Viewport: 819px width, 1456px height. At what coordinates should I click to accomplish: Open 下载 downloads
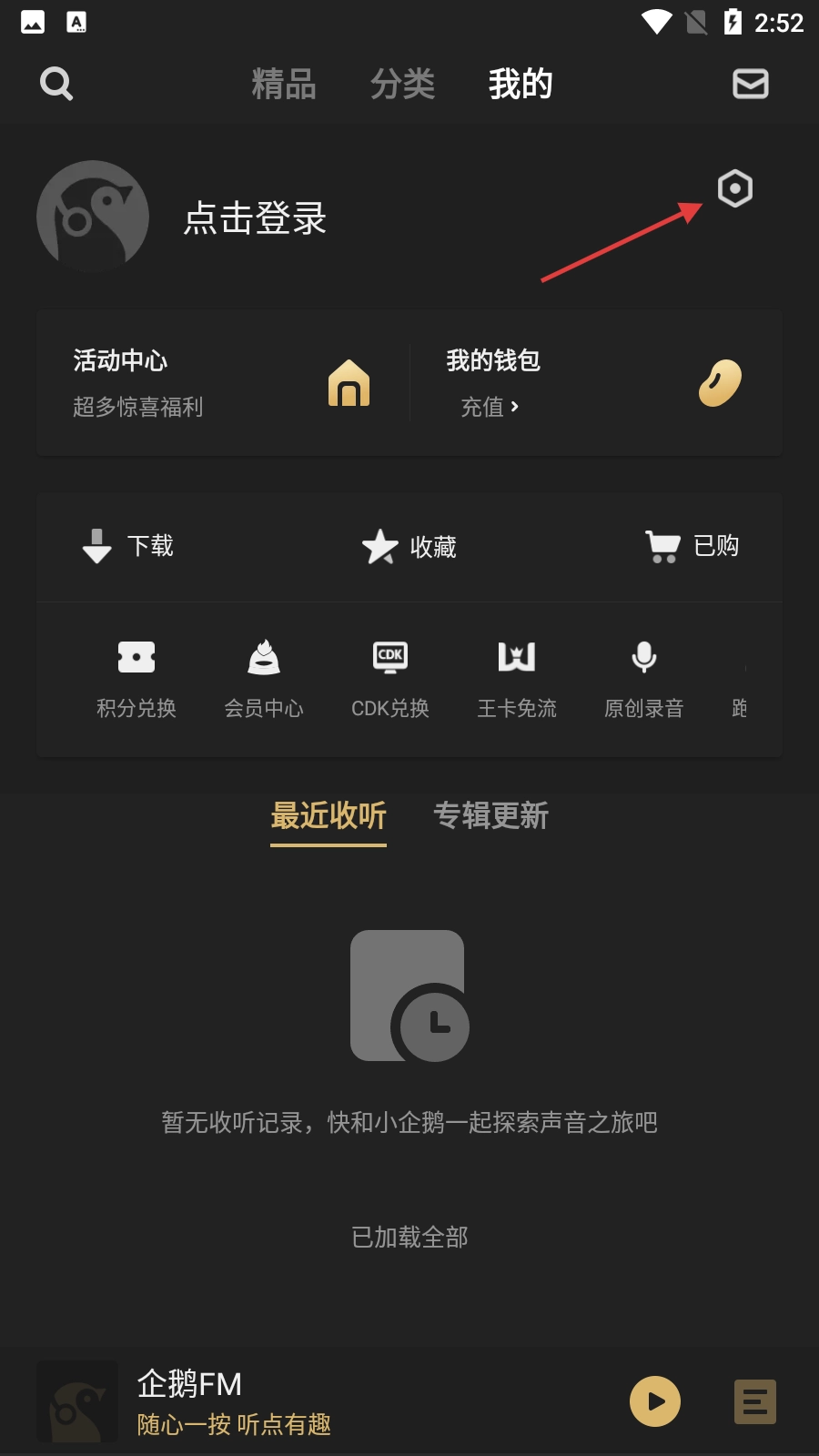click(x=128, y=546)
